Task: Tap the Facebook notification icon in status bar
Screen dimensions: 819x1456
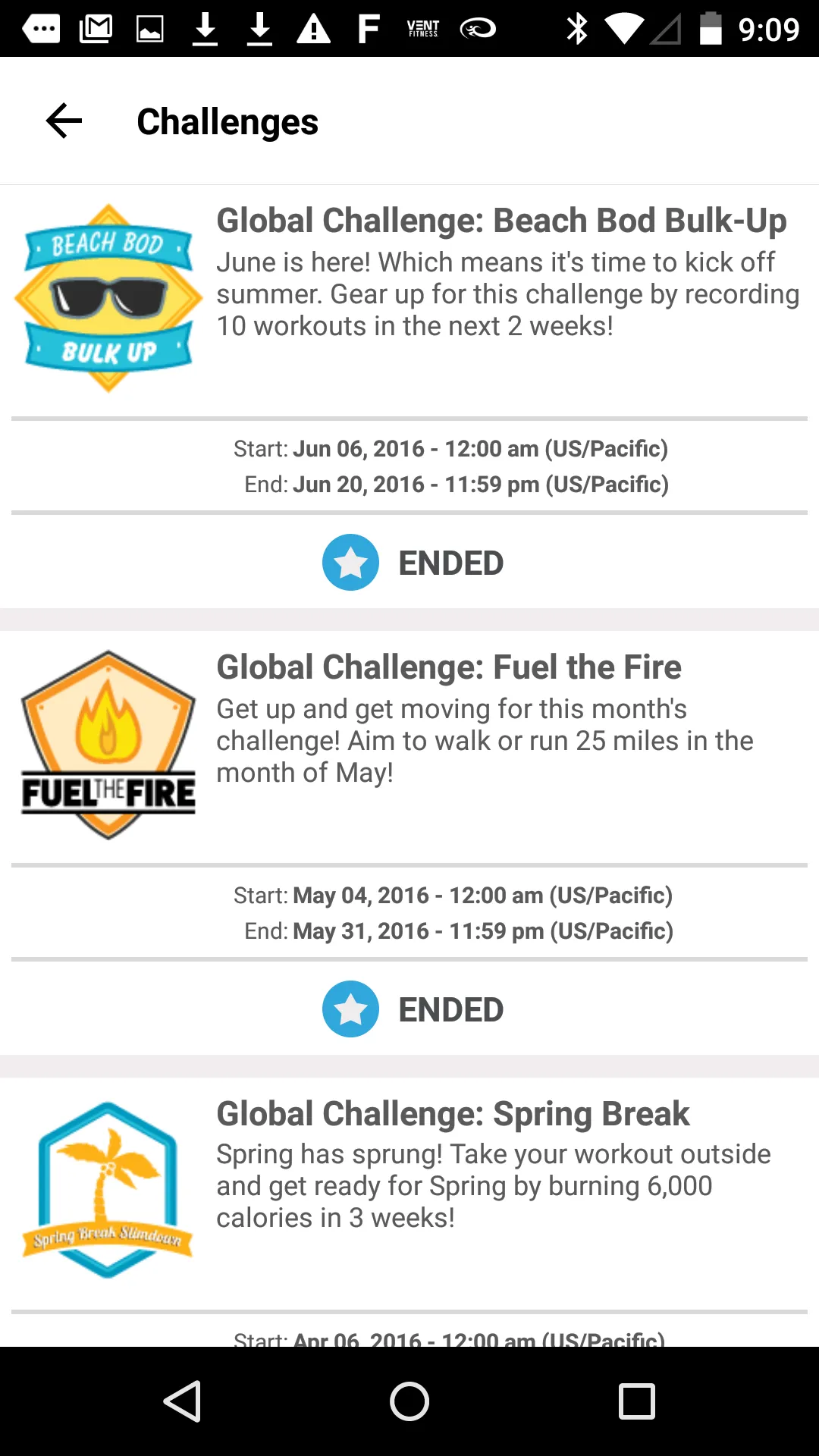Action: [x=369, y=29]
